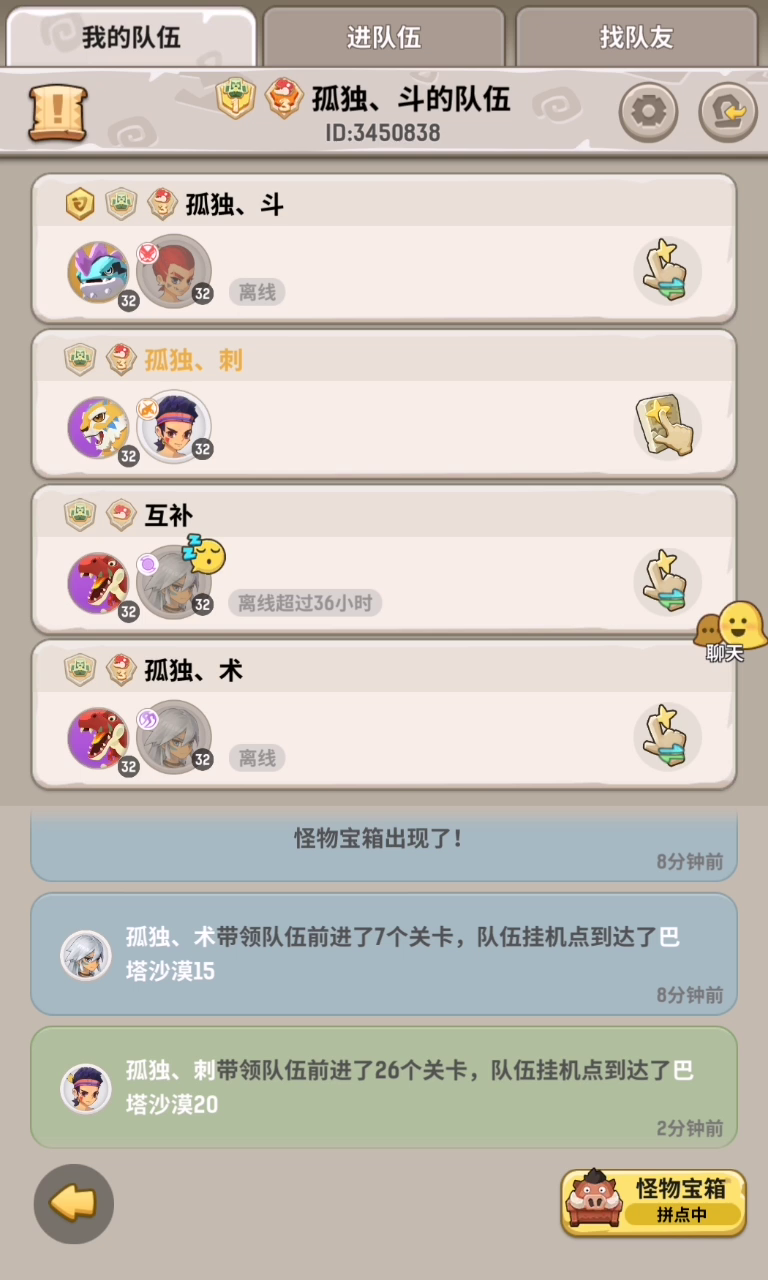Switch to the 找队友 tab
768x1280 pixels.
point(636,38)
